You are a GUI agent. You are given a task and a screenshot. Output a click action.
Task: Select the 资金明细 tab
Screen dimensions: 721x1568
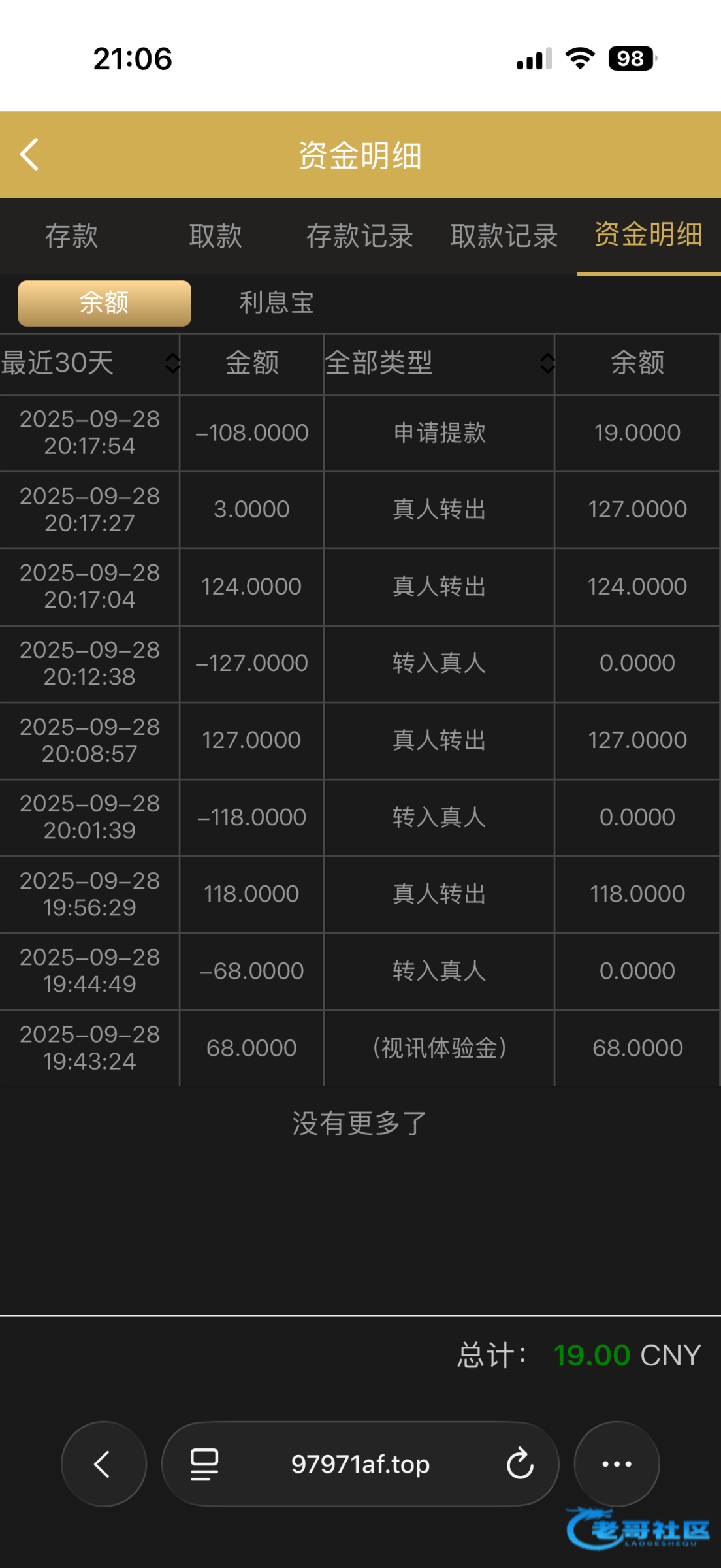point(649,235)
